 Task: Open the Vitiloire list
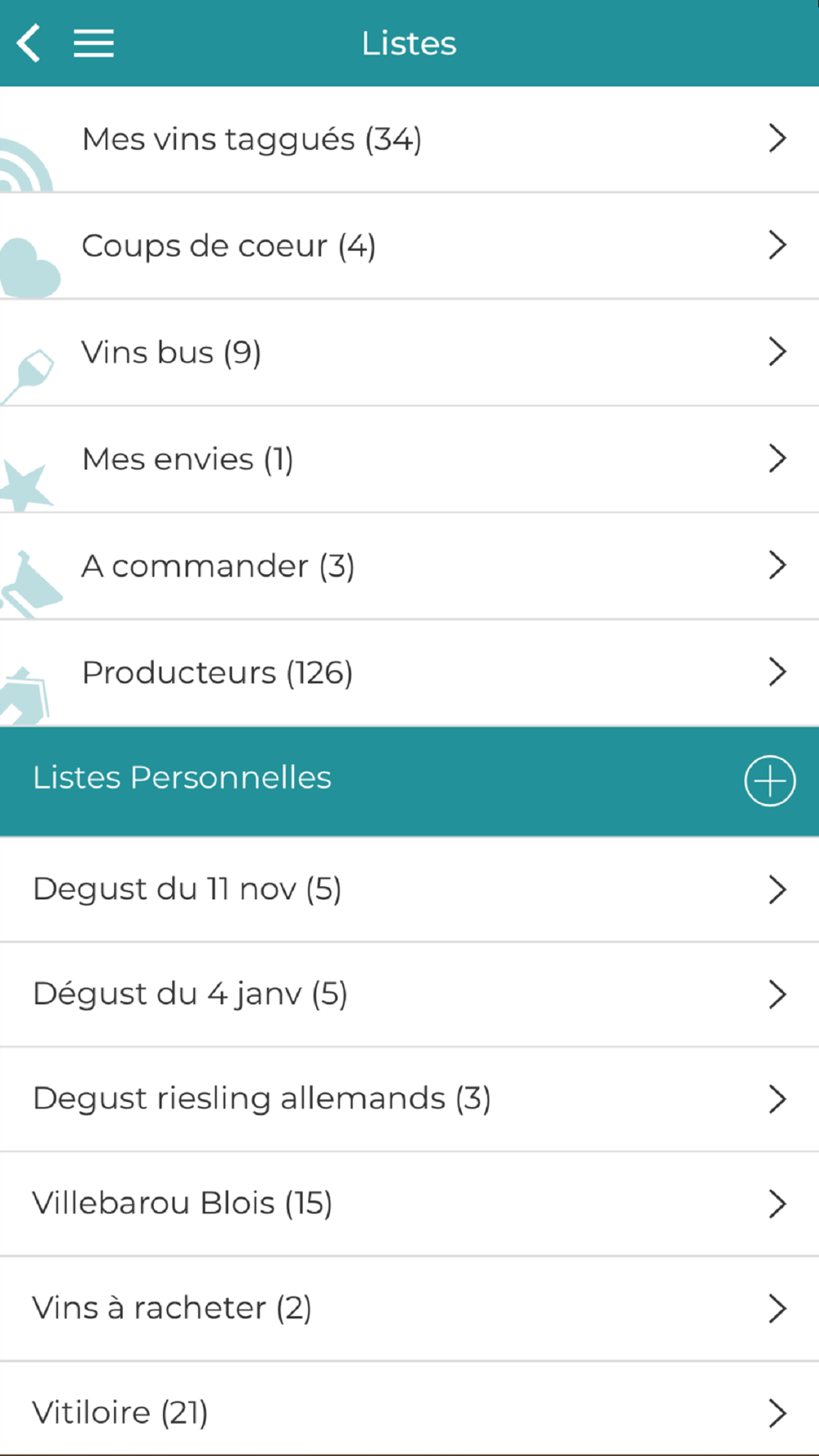(409, 1413)
